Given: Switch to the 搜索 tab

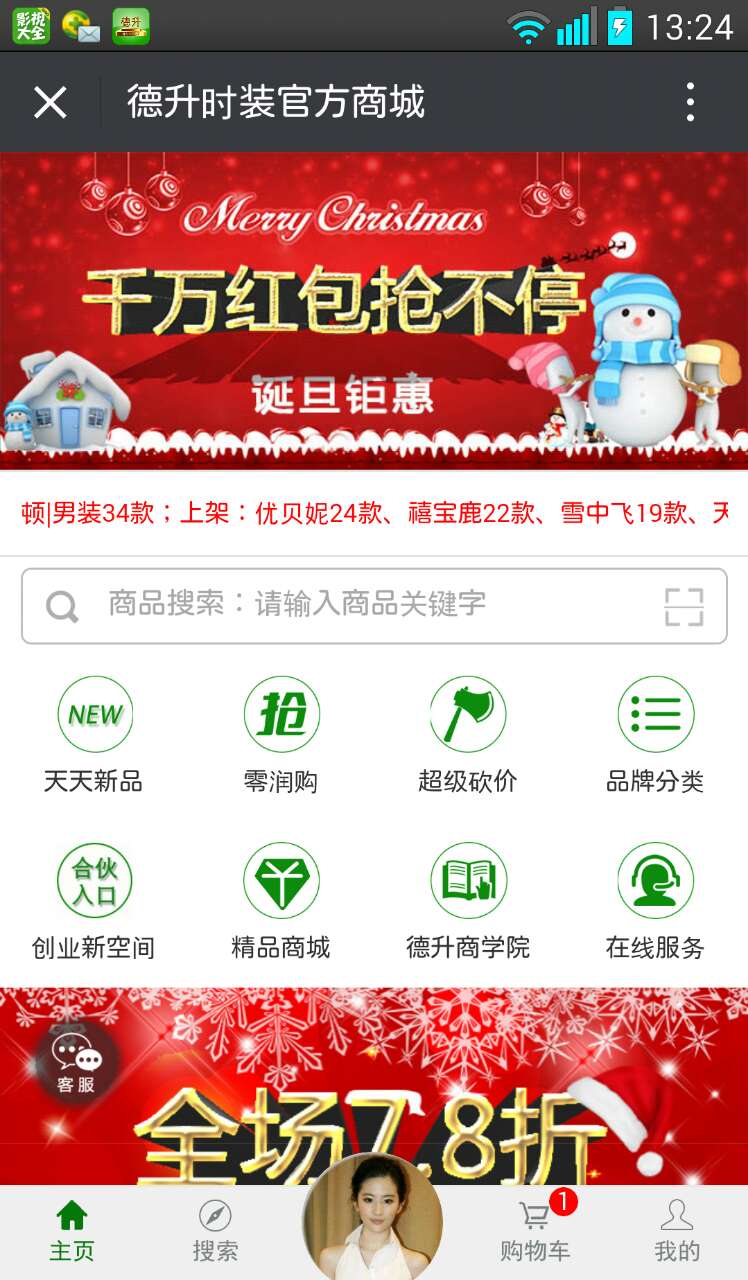Looking at the screenshot, I should coord(215,1232).
